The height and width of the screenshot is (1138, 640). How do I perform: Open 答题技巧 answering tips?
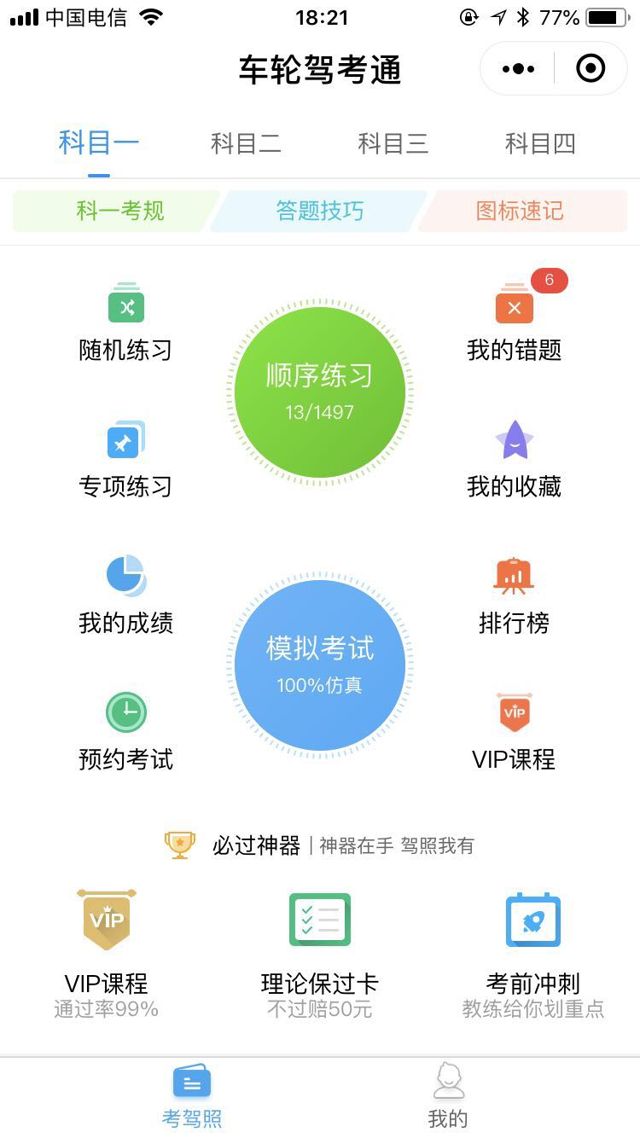(x=320, y=211)
